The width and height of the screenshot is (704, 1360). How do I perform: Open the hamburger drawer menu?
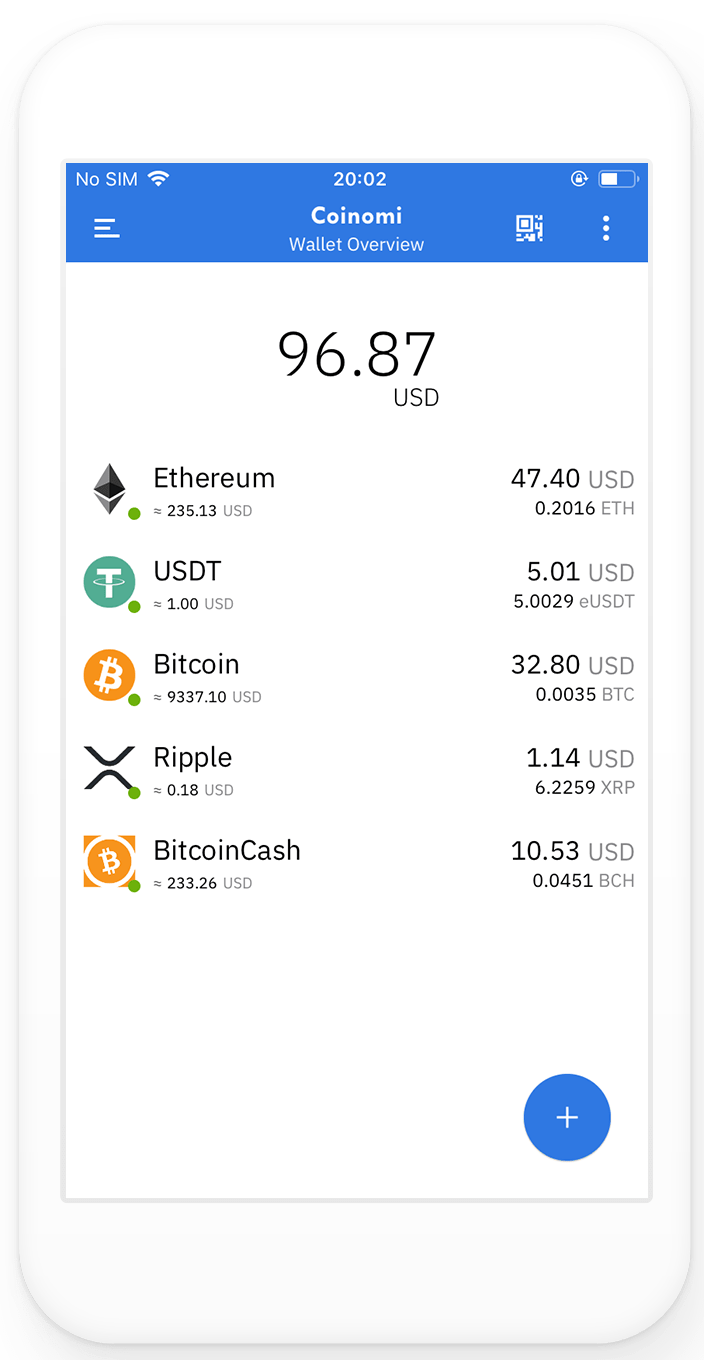point(107,229)
